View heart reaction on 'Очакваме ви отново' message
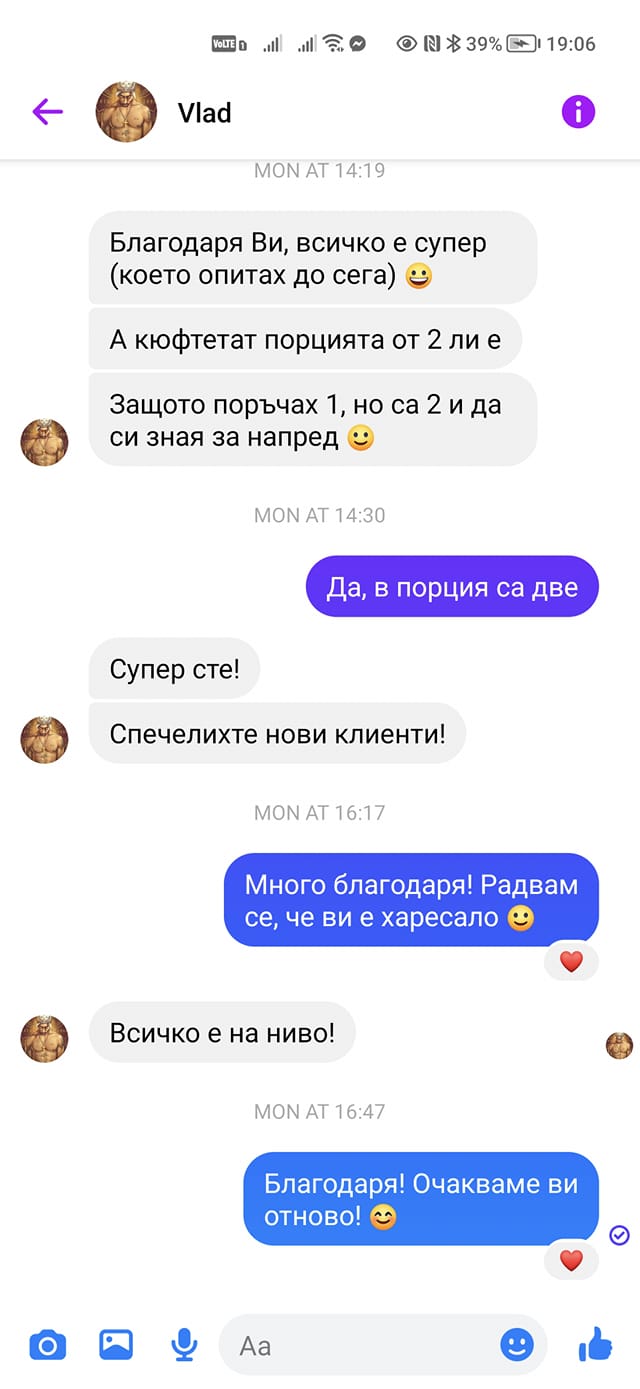The width and height of the screenshot is (640, 1389). (571, 1260)
